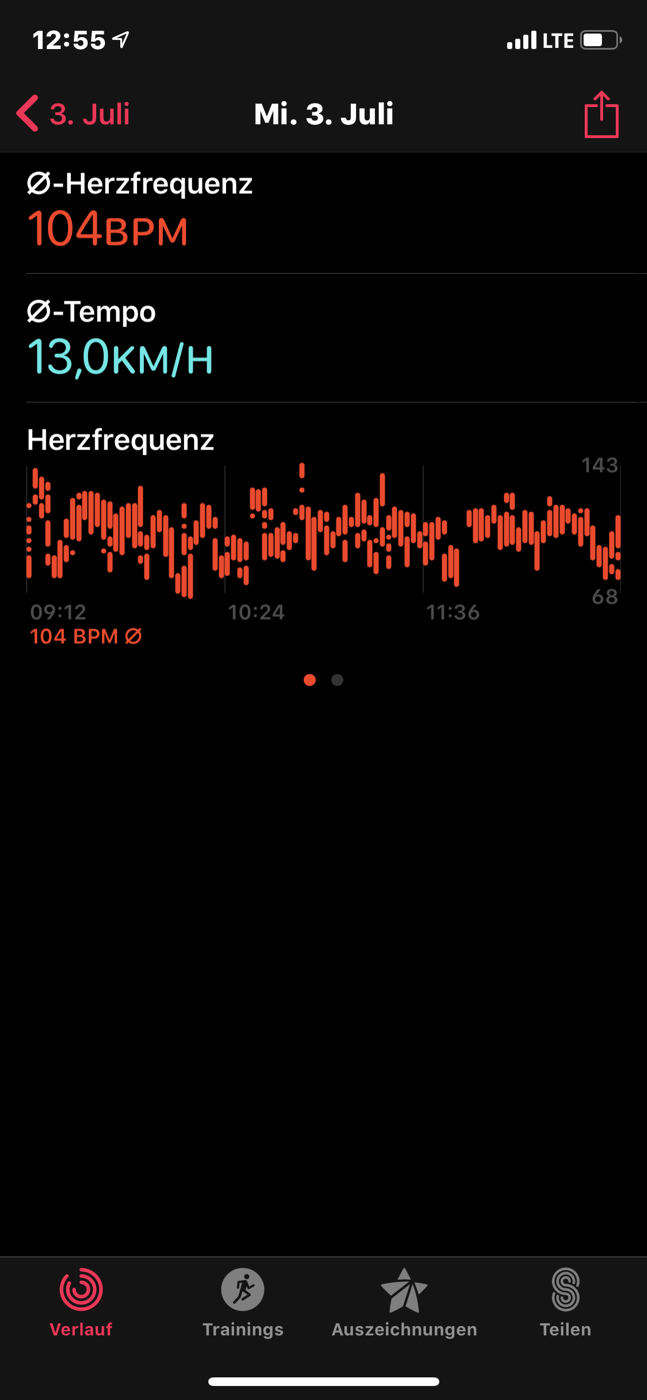Open the Verlauf tab
The height and width of the screenshot is (1400, 647).
pyautogui.click(x=81, y=1302)
